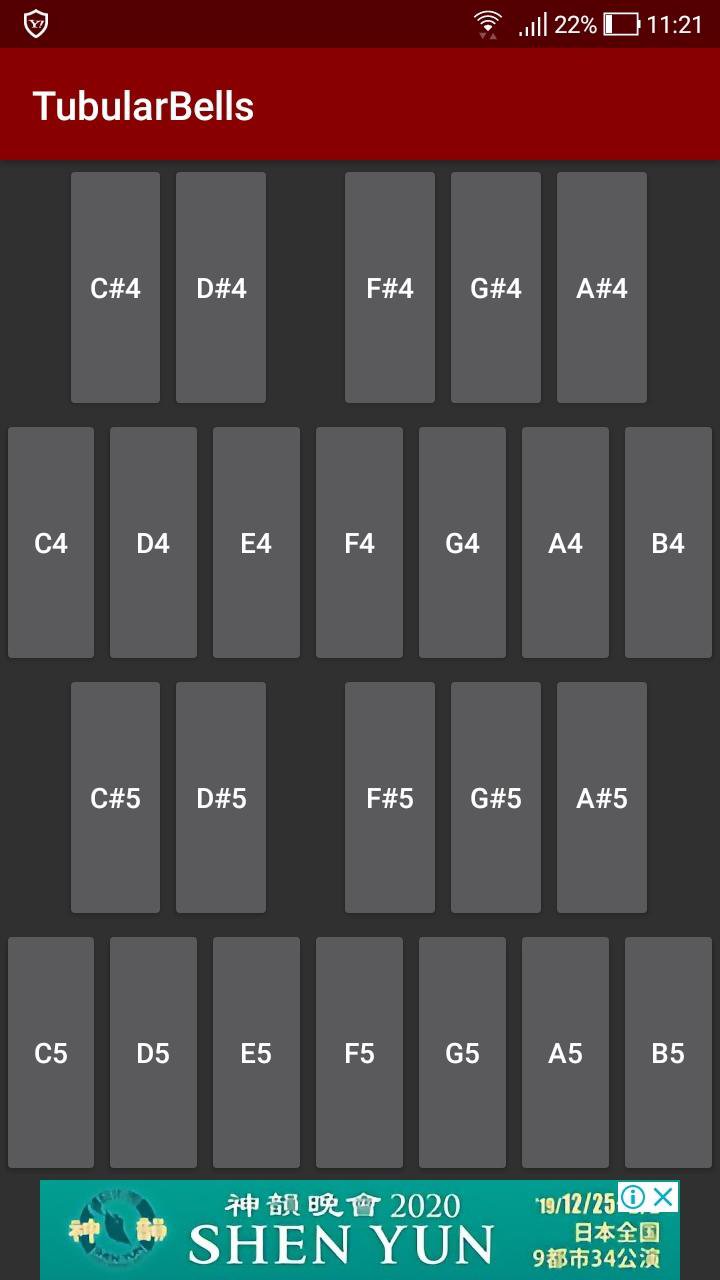Tap the F#4 note
The height and width of the screenshot is (1280, 720).
click(x=390, y=288)
